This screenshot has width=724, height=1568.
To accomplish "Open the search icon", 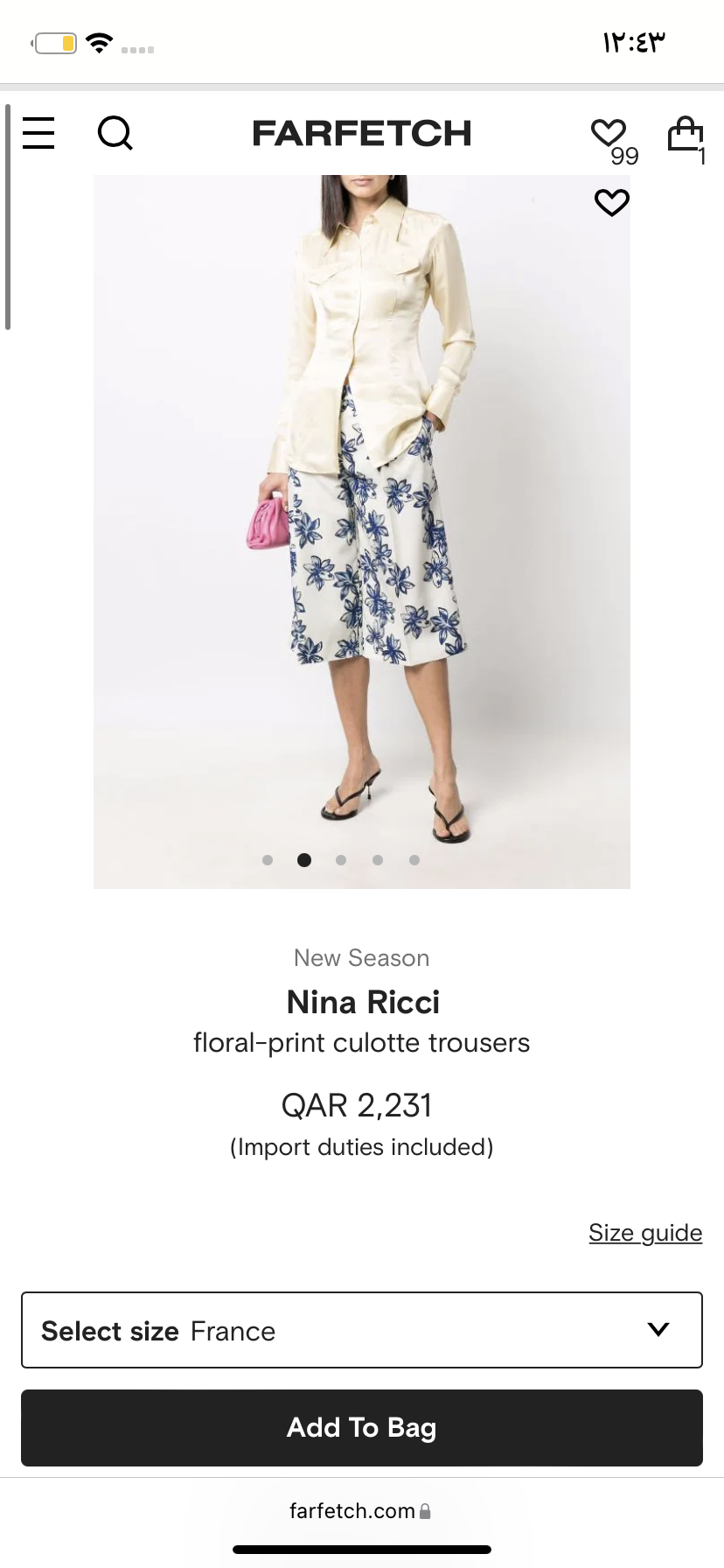I will 115,134.
